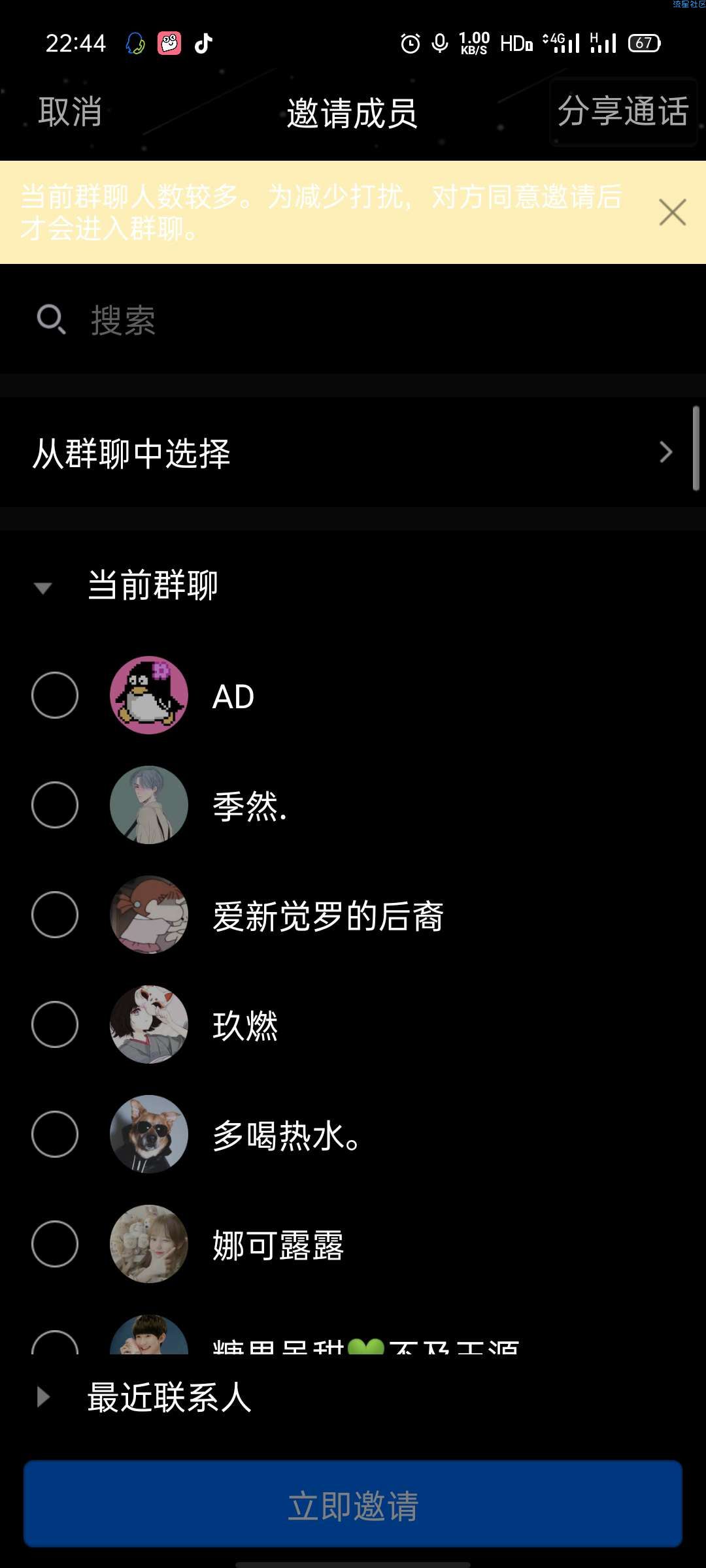This screenshot has width=706, height=1568.
Task: Tap the 分享通话 button
Action: click(623, 112)
